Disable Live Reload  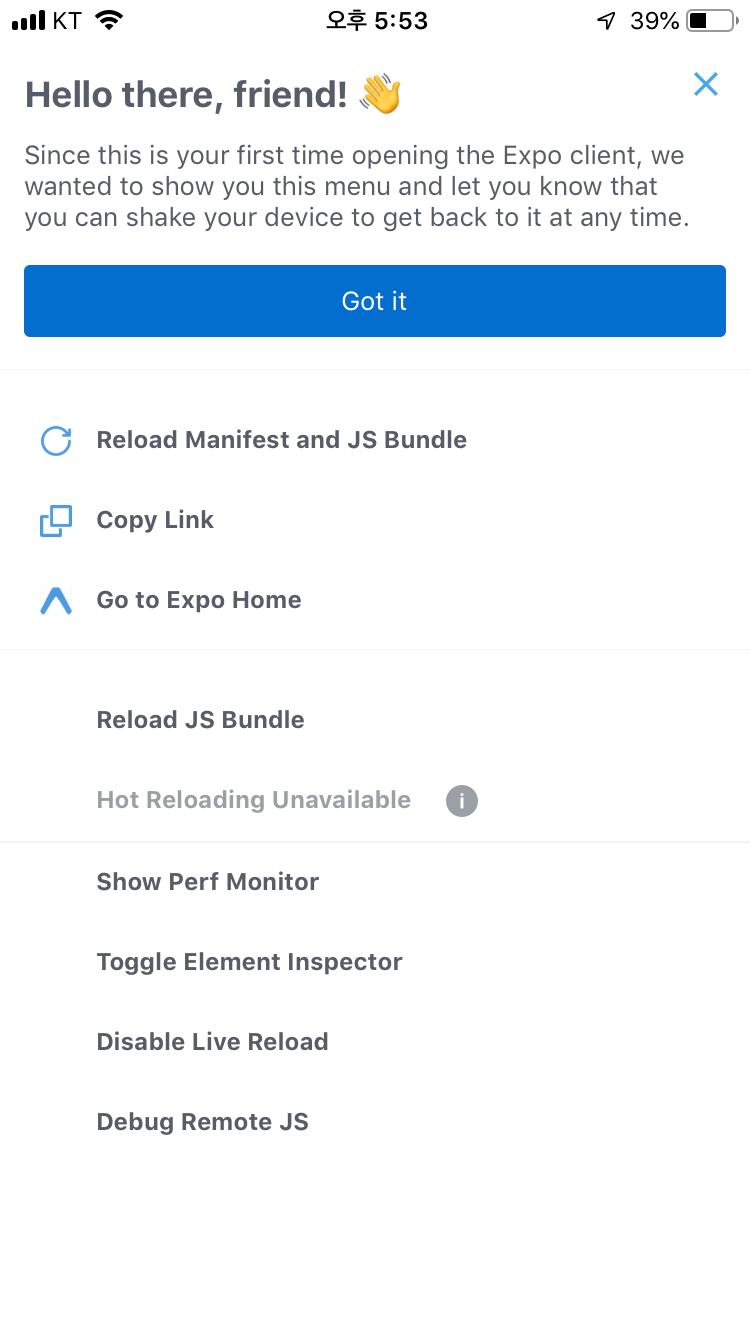pos(212,1042)
